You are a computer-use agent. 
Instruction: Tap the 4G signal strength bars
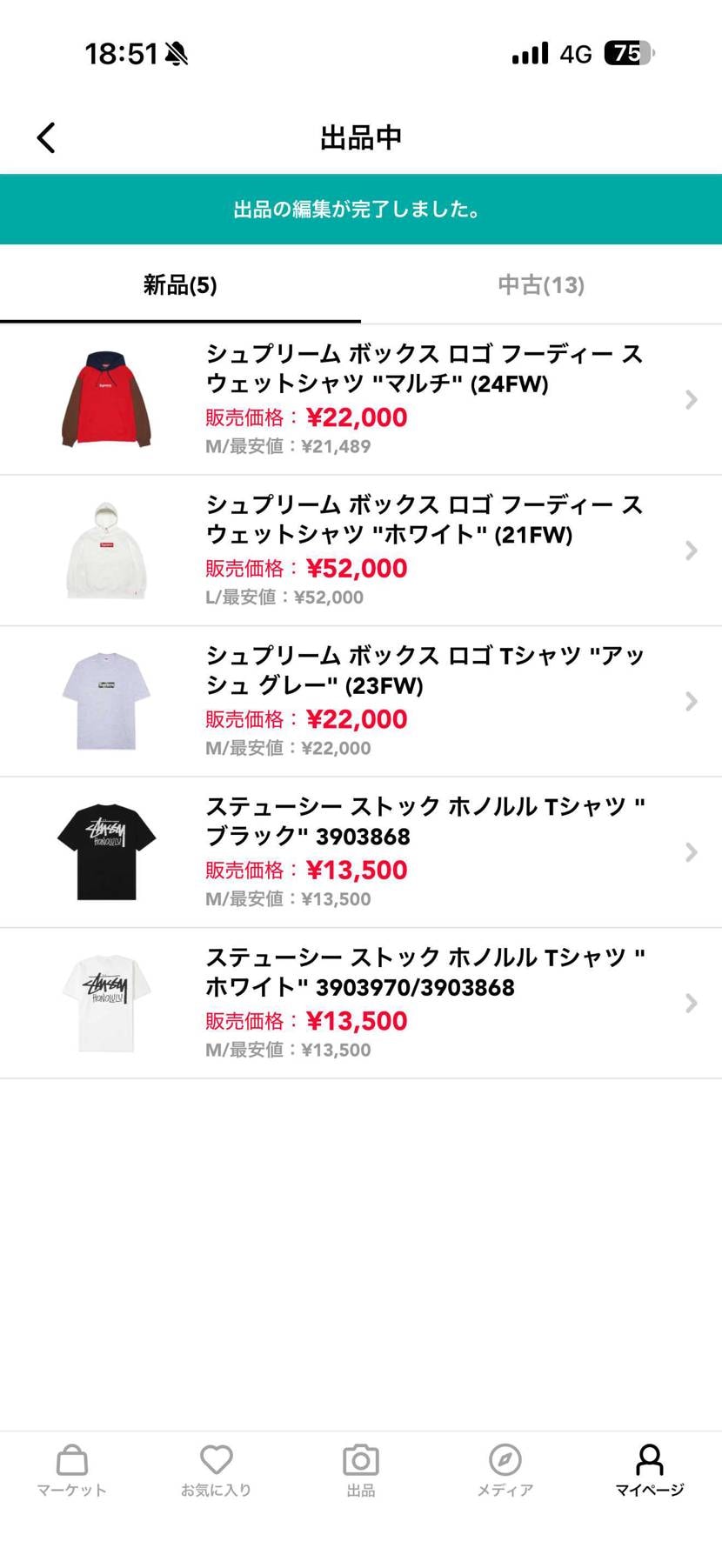[531, 53]
